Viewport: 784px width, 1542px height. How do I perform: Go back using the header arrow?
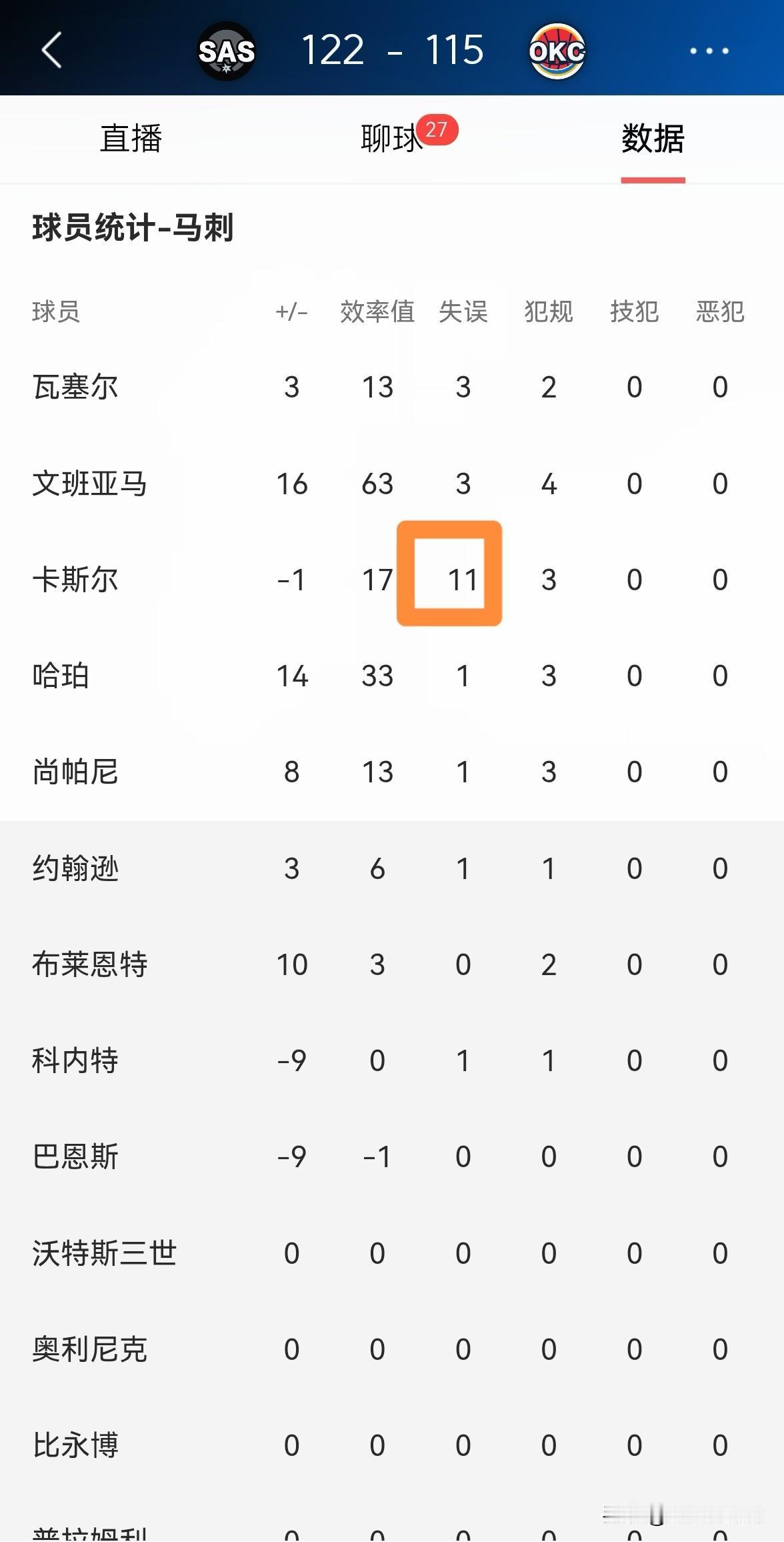click(52, 50)
